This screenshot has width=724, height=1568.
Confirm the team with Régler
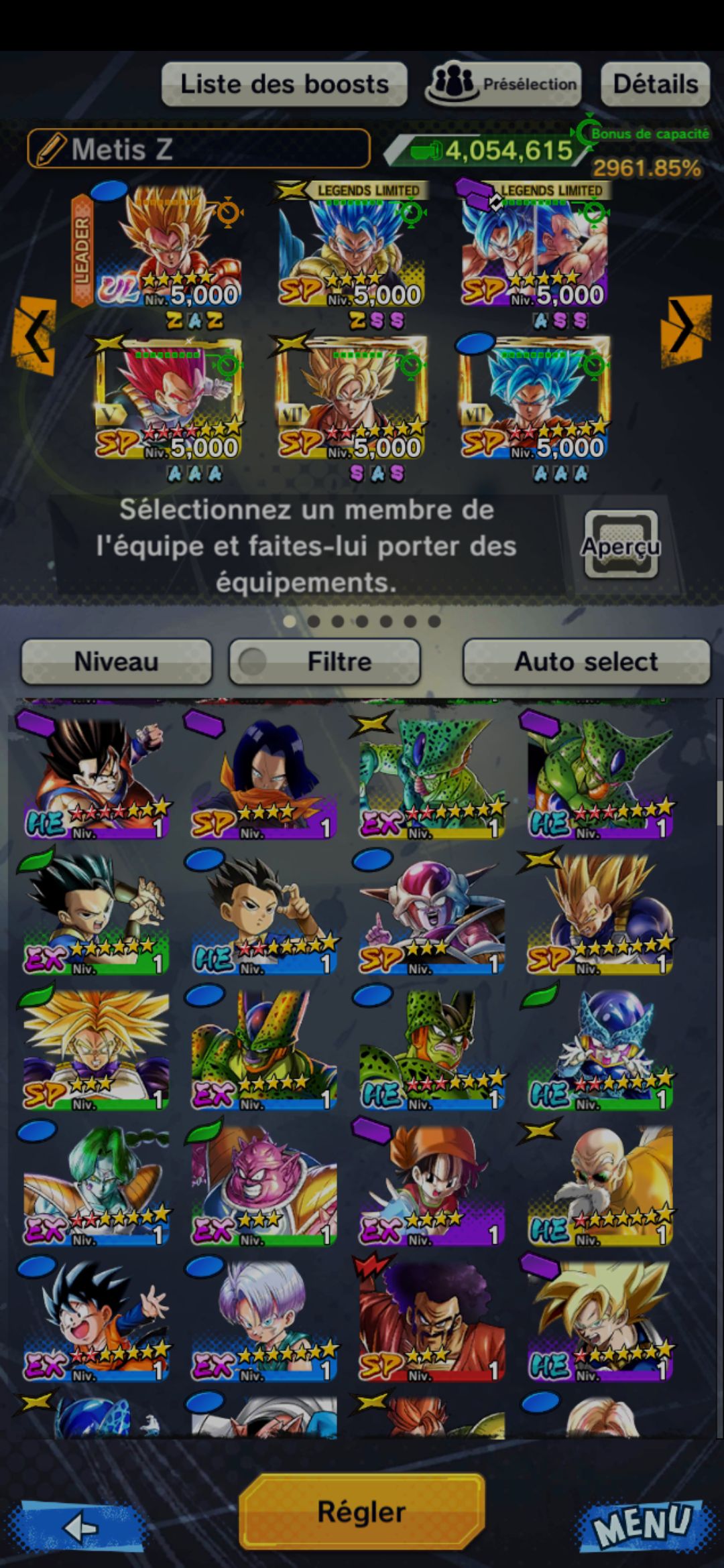pos(361,1512)
